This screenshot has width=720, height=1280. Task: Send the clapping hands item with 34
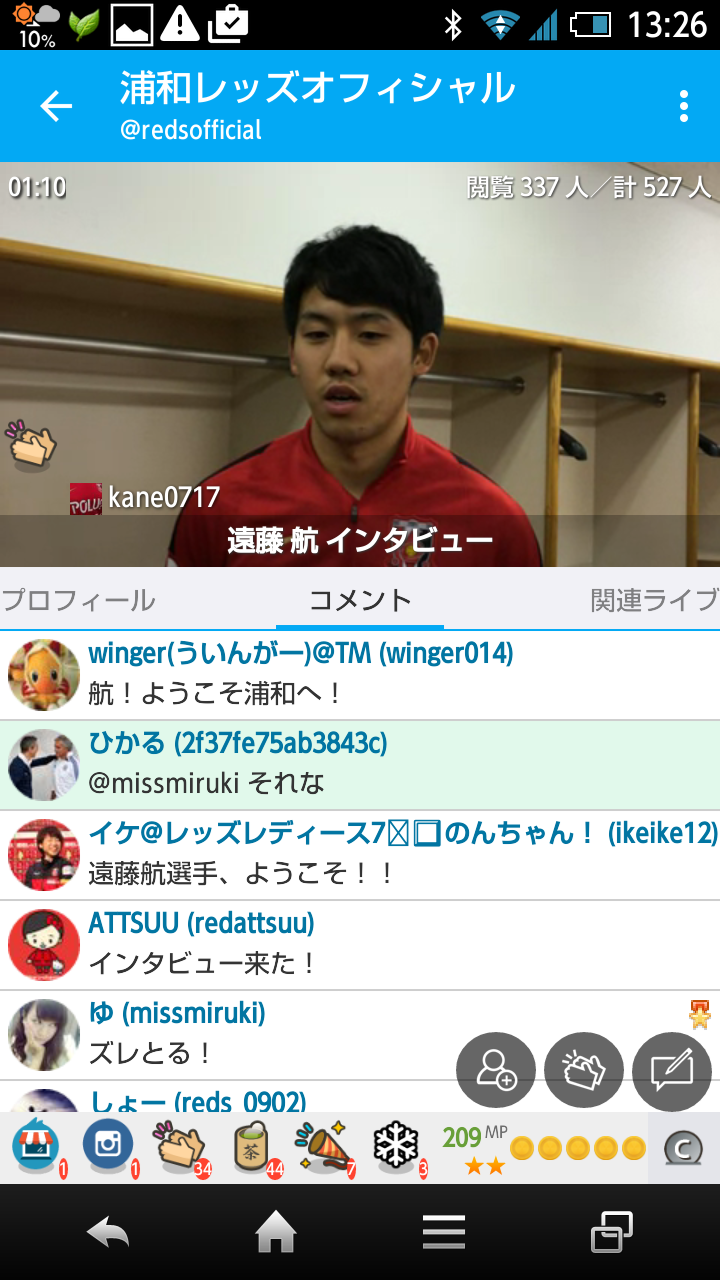click(x=179, y=1146)
